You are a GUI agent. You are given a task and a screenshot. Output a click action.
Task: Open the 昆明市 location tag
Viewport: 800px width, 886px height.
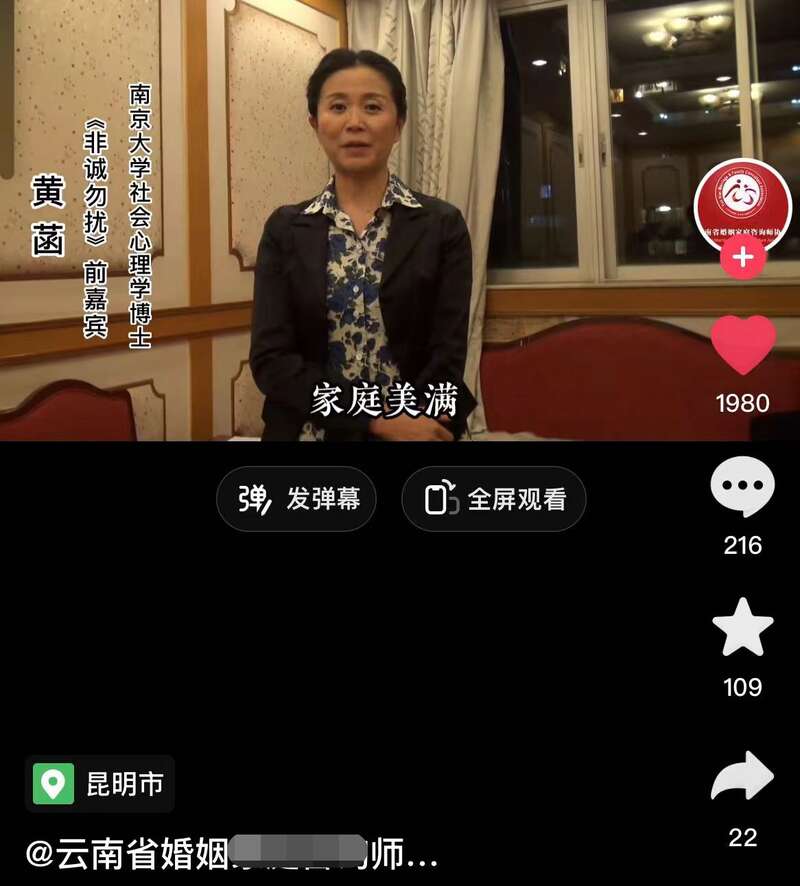(100, 784)
